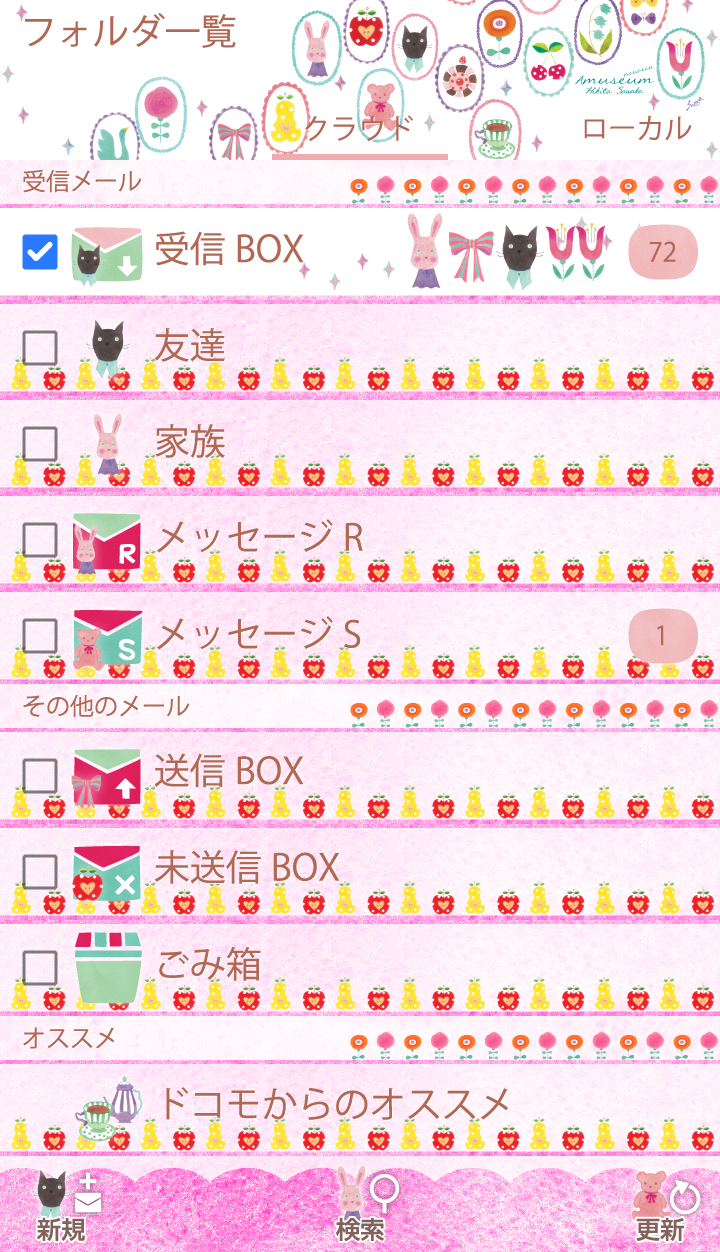The width and height of the screenshot is (720, 1252).
Task: Open the 家族 folder
Action: point(190,442)
